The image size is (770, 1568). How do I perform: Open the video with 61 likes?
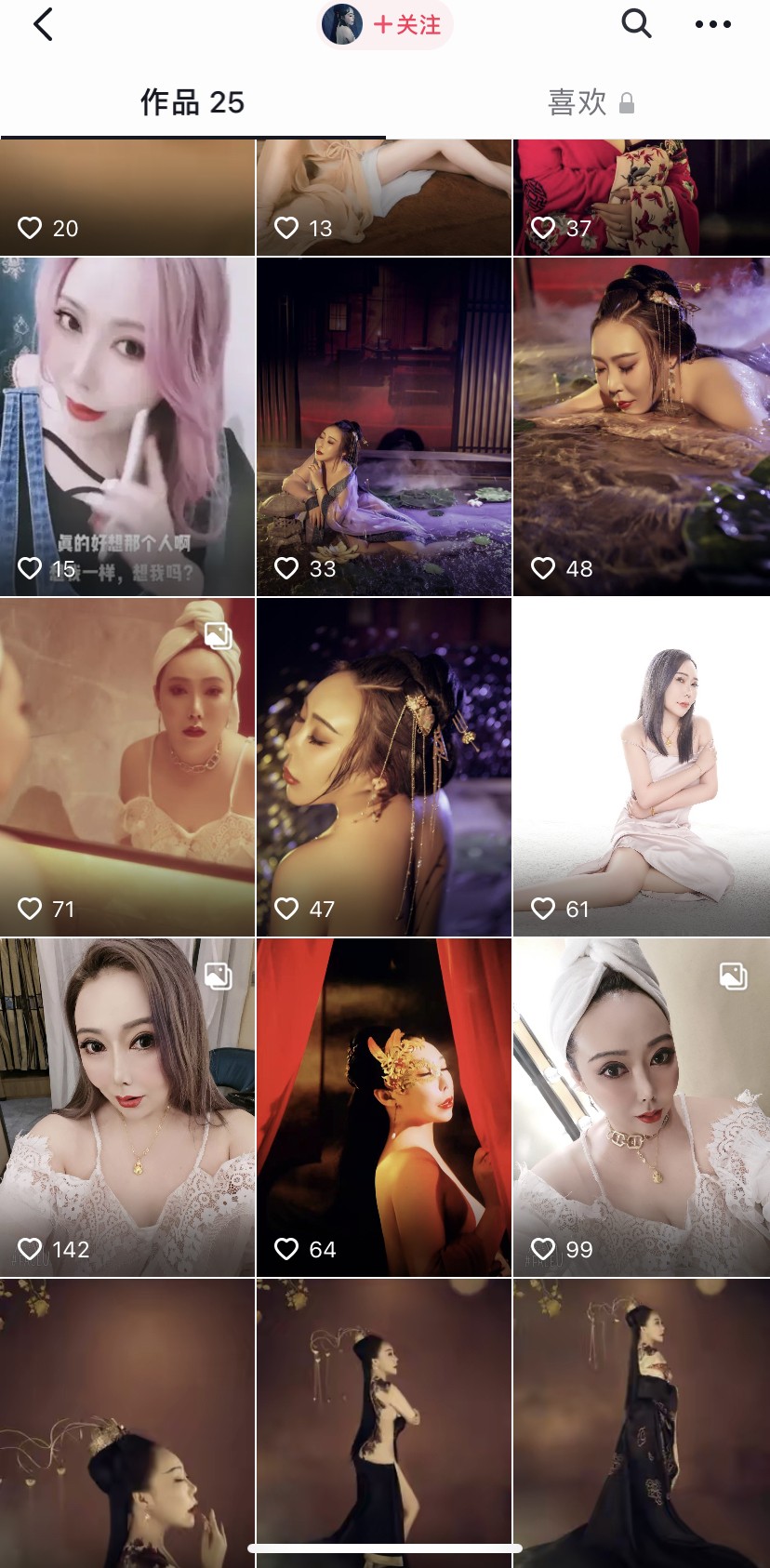coord(642,767)
